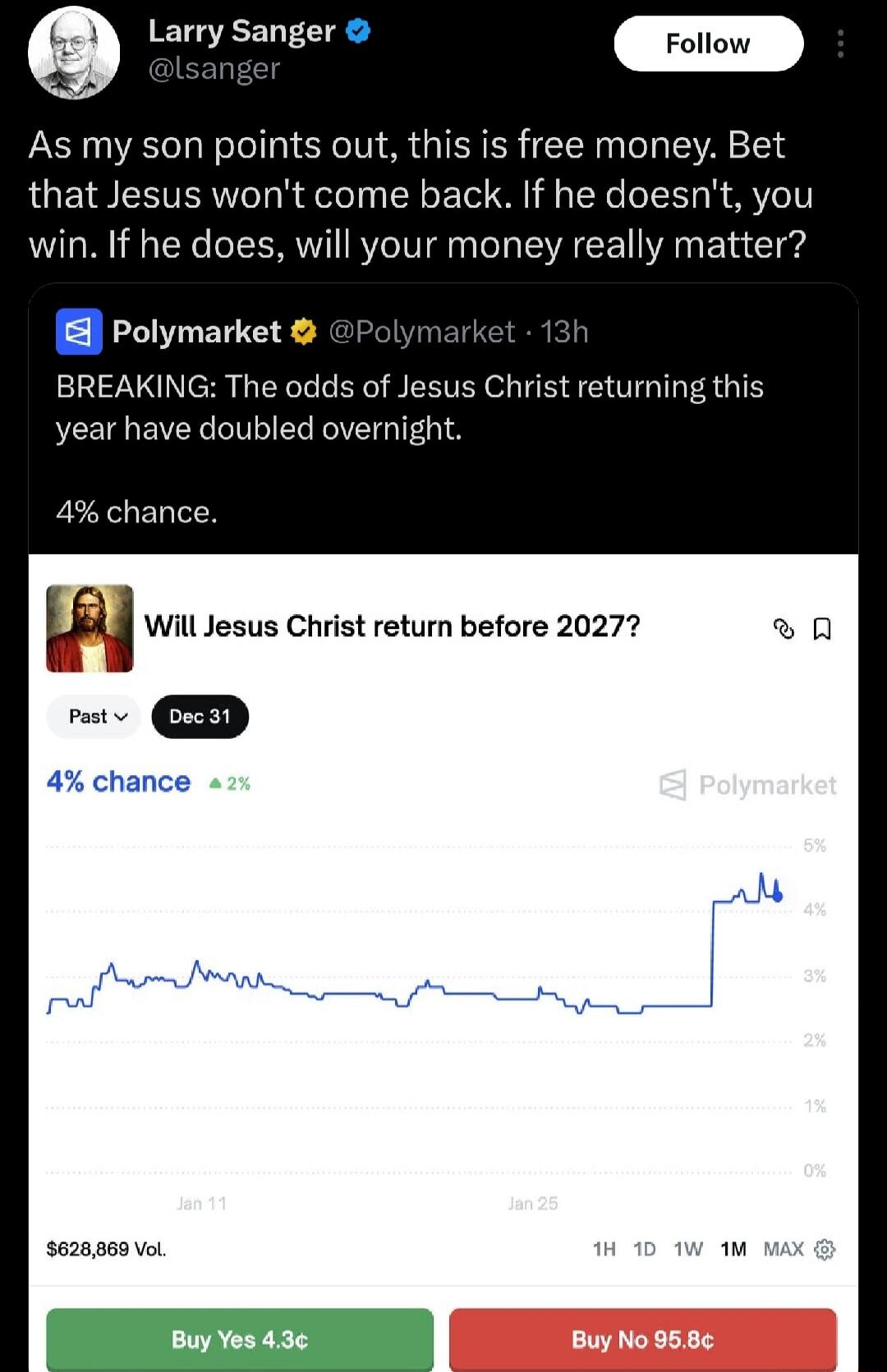Switch the chart to 1H timeframe
Image resolution: width=887 pixels, height=1372 pixels.
[x=604, y=1249]
